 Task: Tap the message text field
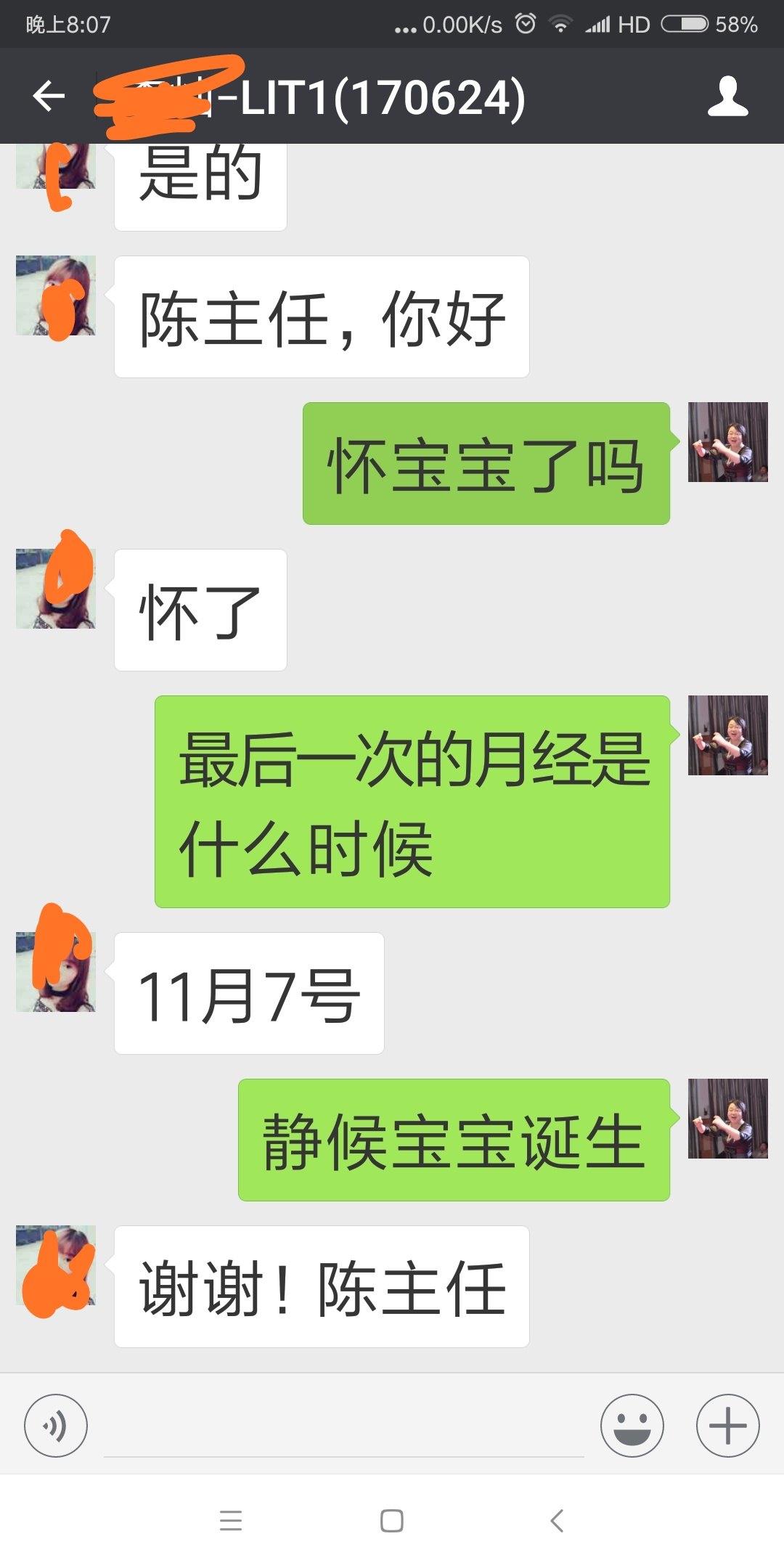344,1426
